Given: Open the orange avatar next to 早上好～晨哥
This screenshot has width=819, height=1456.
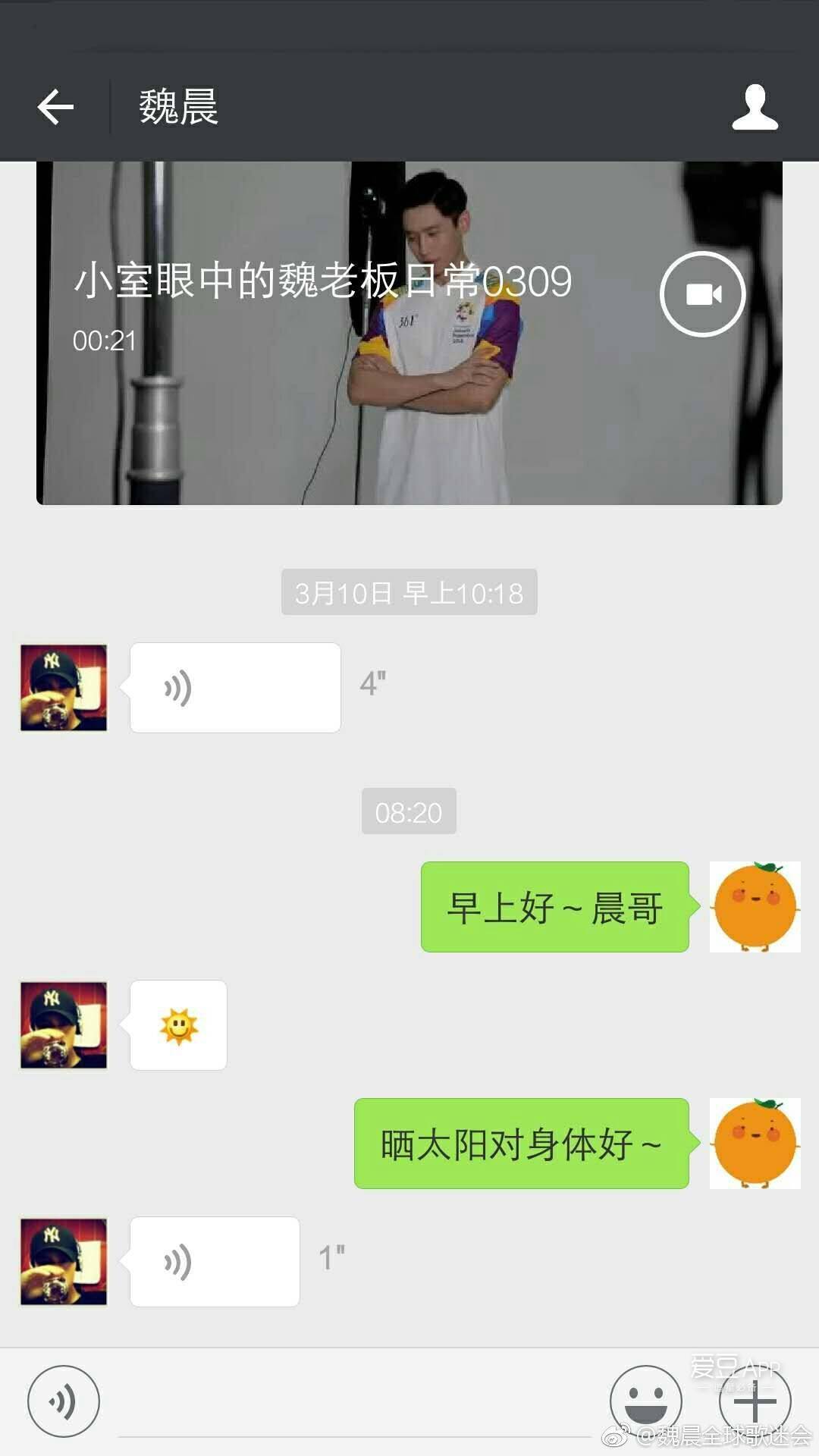Looking at the screenshot, I should (755, 907).
